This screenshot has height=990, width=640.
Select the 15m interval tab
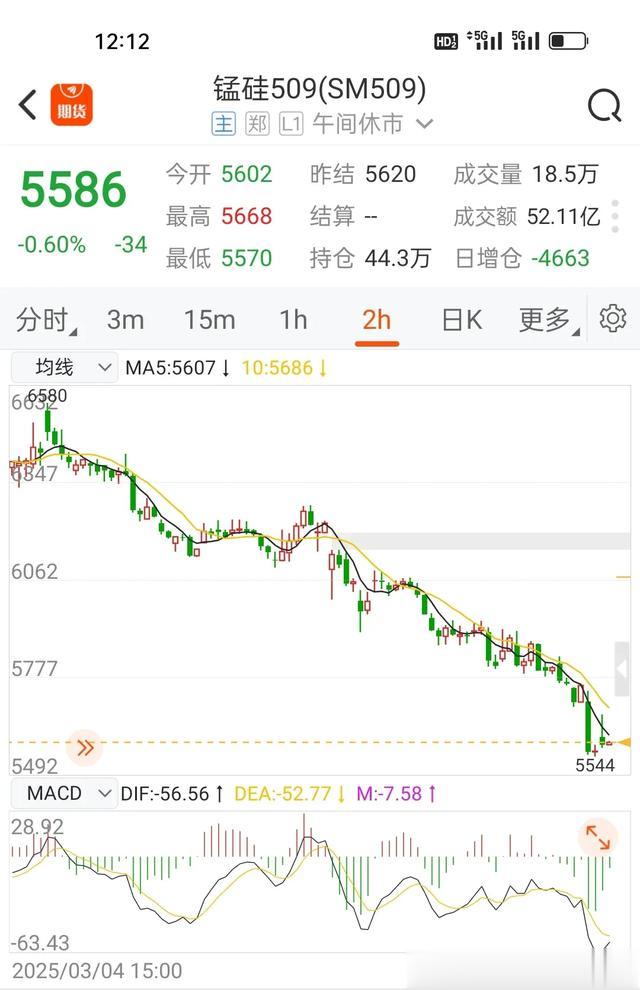point(209,320)
